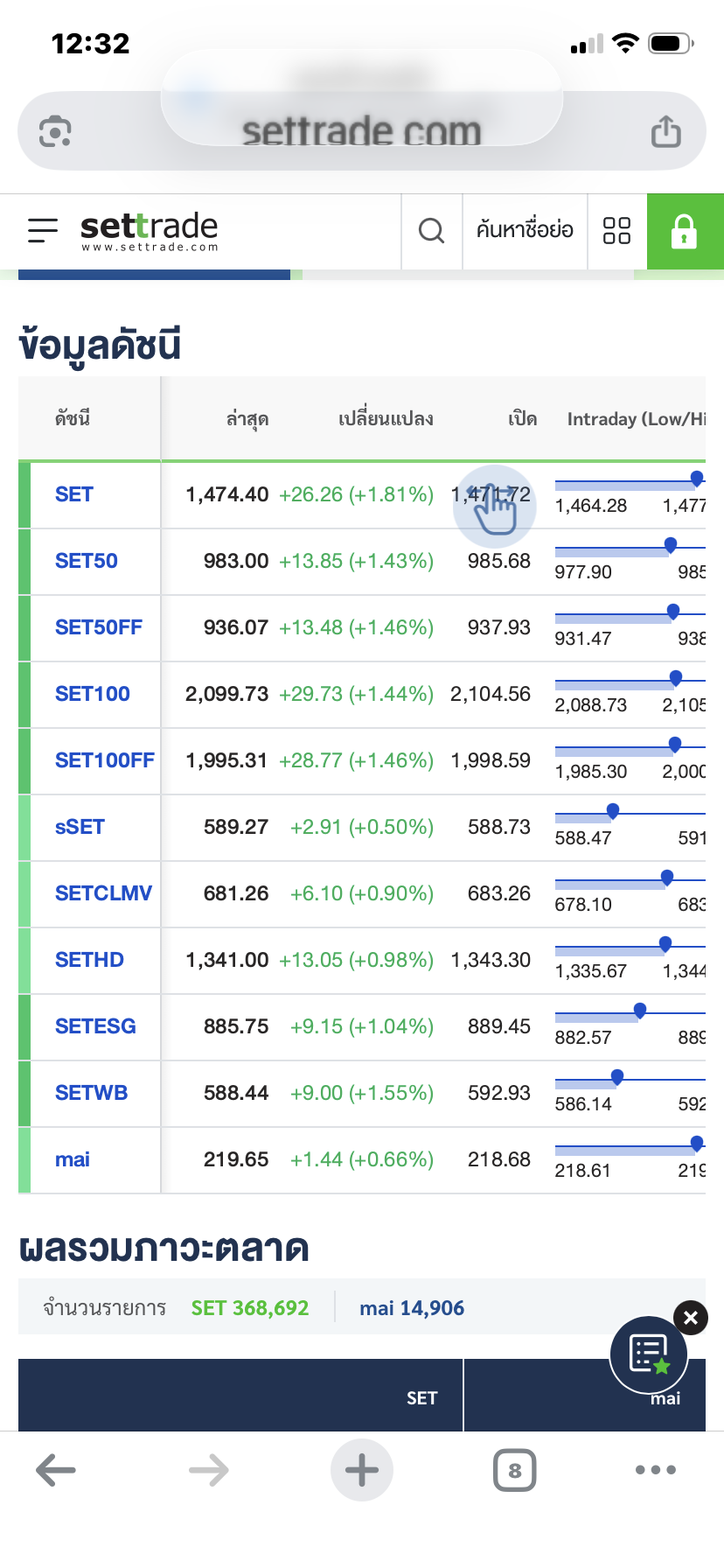
Task: Tap the green lock login button
Action: click(x=684, y=231)
